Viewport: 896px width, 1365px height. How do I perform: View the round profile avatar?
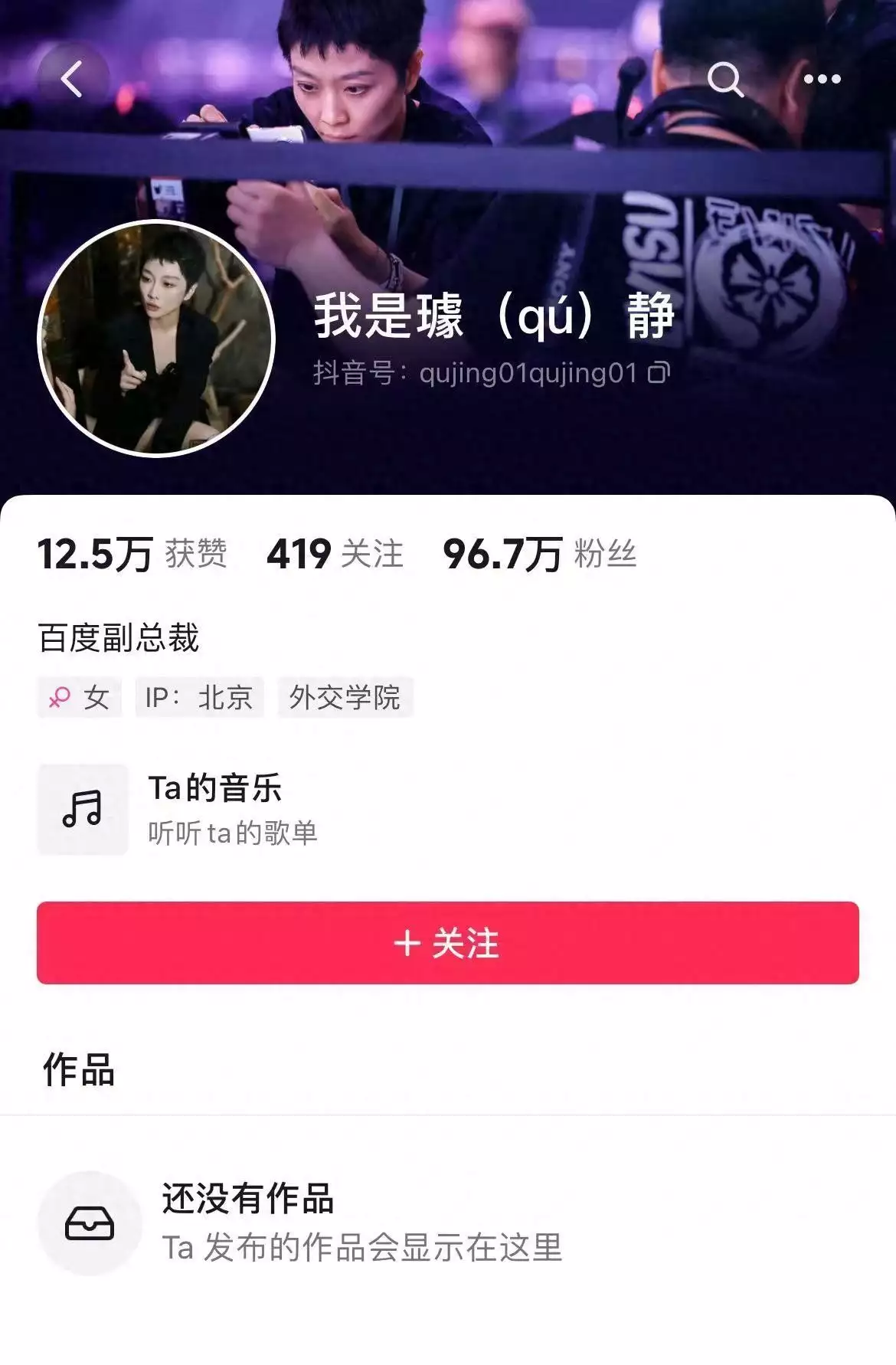pyautogui.click(x=156, y=338)
